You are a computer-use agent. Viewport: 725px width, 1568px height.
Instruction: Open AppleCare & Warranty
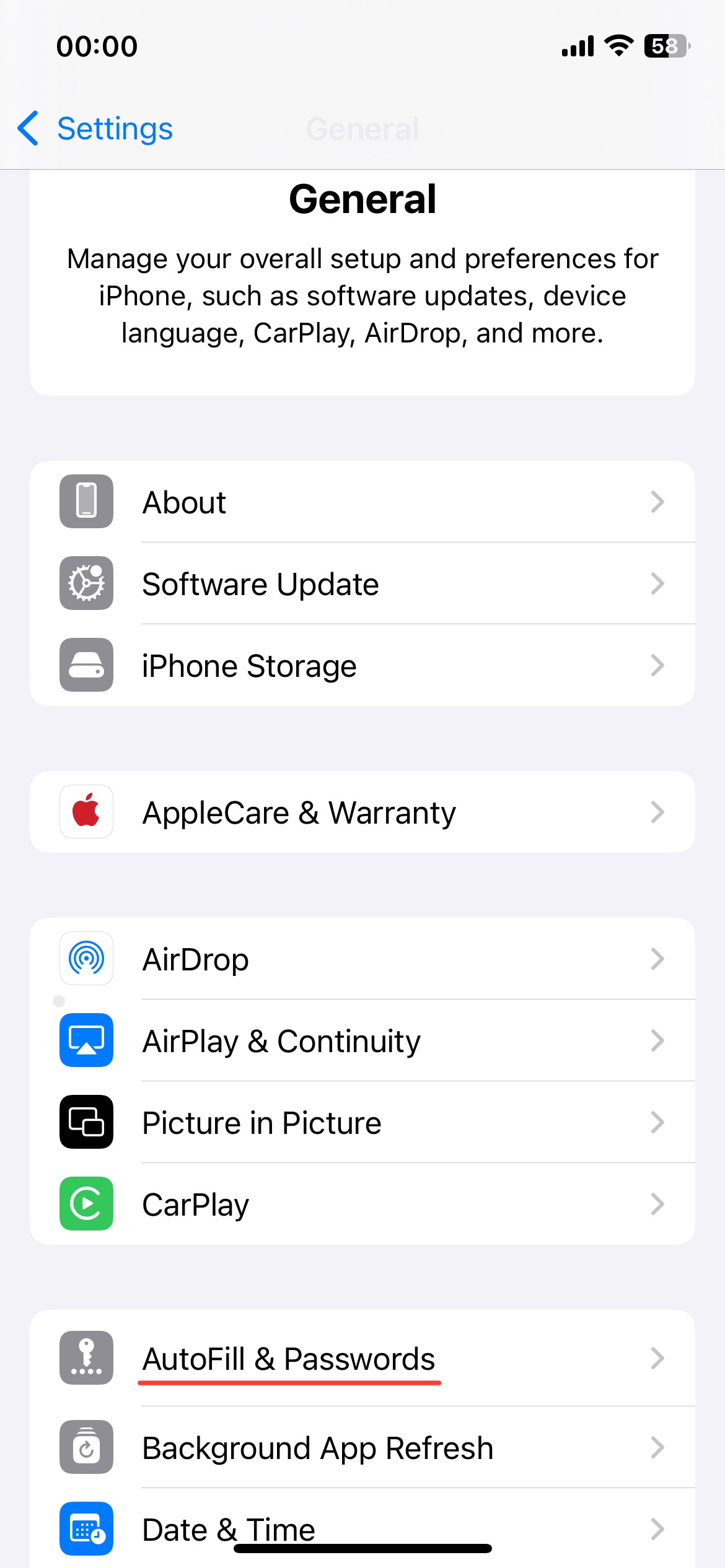point(362,812)
